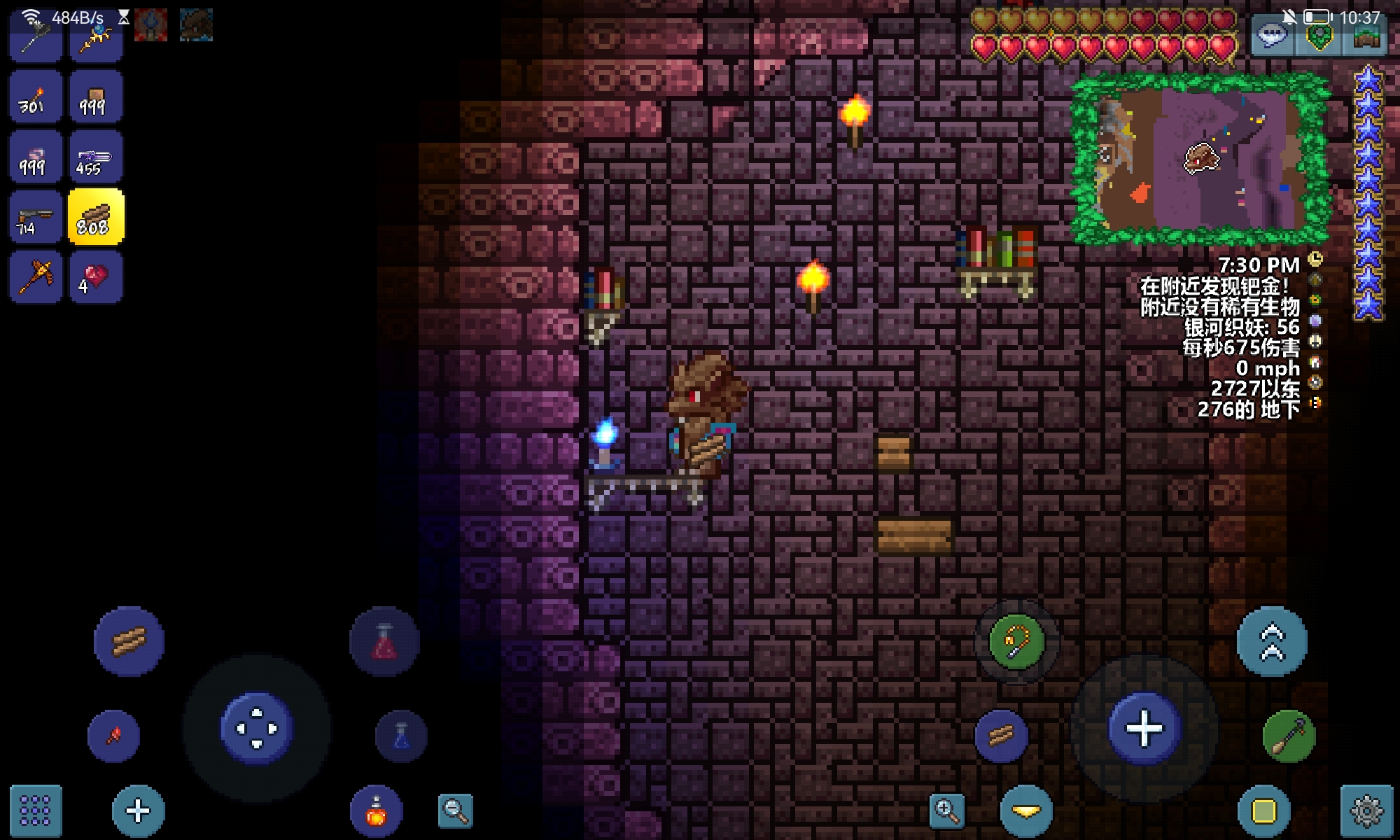
Task: Open the chat speech bubble
Action: click(x=1272, y=35)
